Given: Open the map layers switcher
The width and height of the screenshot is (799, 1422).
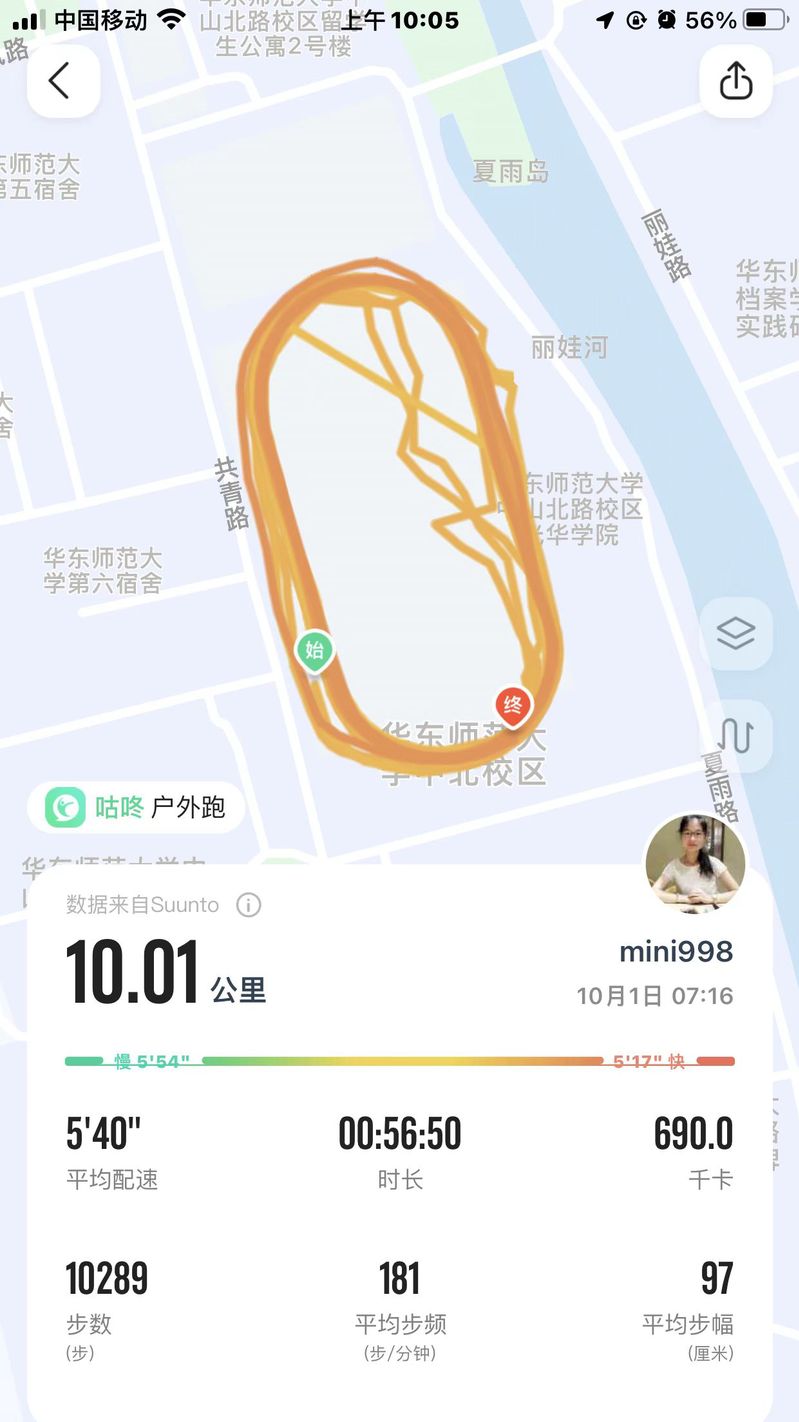Looking at the screenshot, I should pos(735,633).
